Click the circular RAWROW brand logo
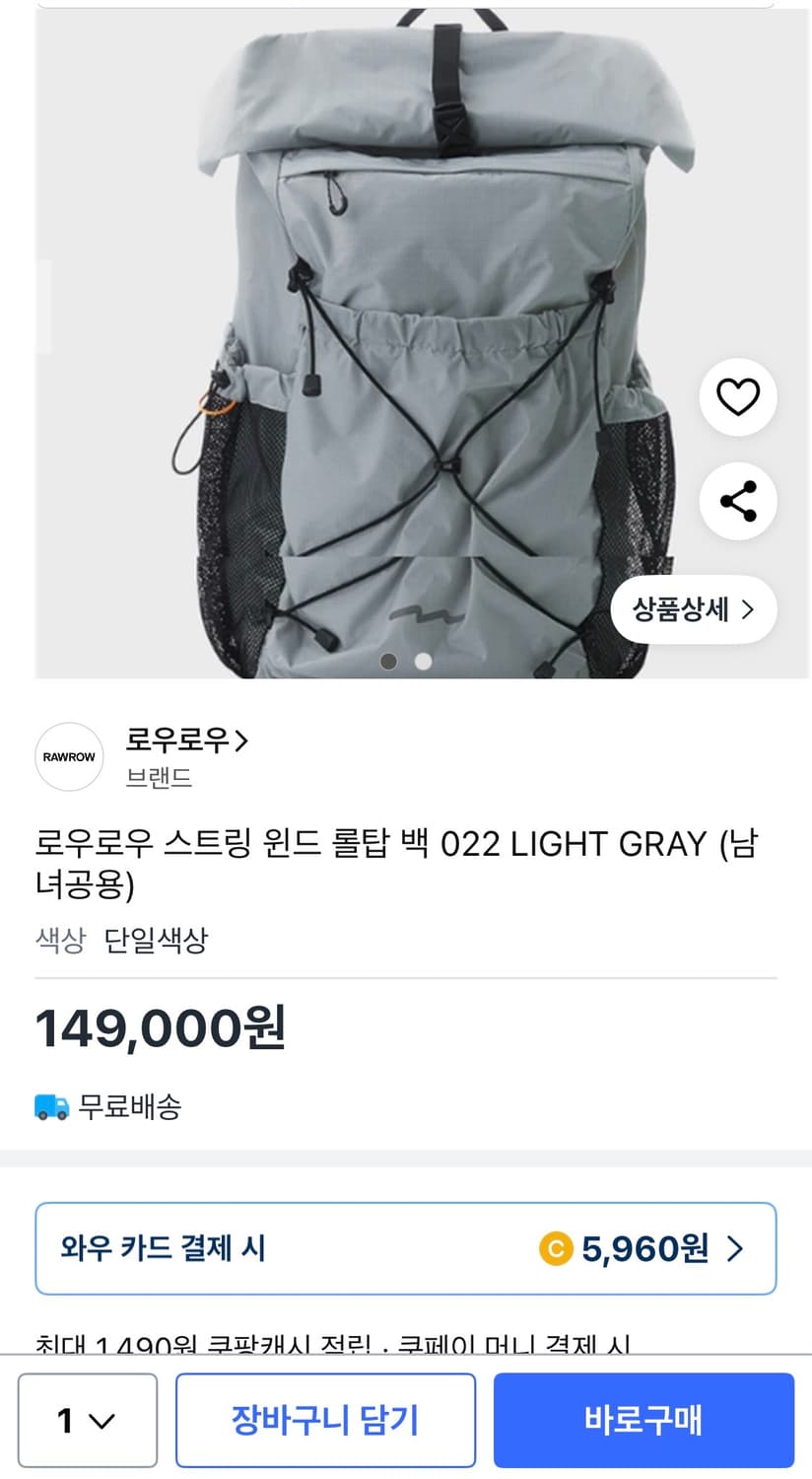 click(68, 756)
